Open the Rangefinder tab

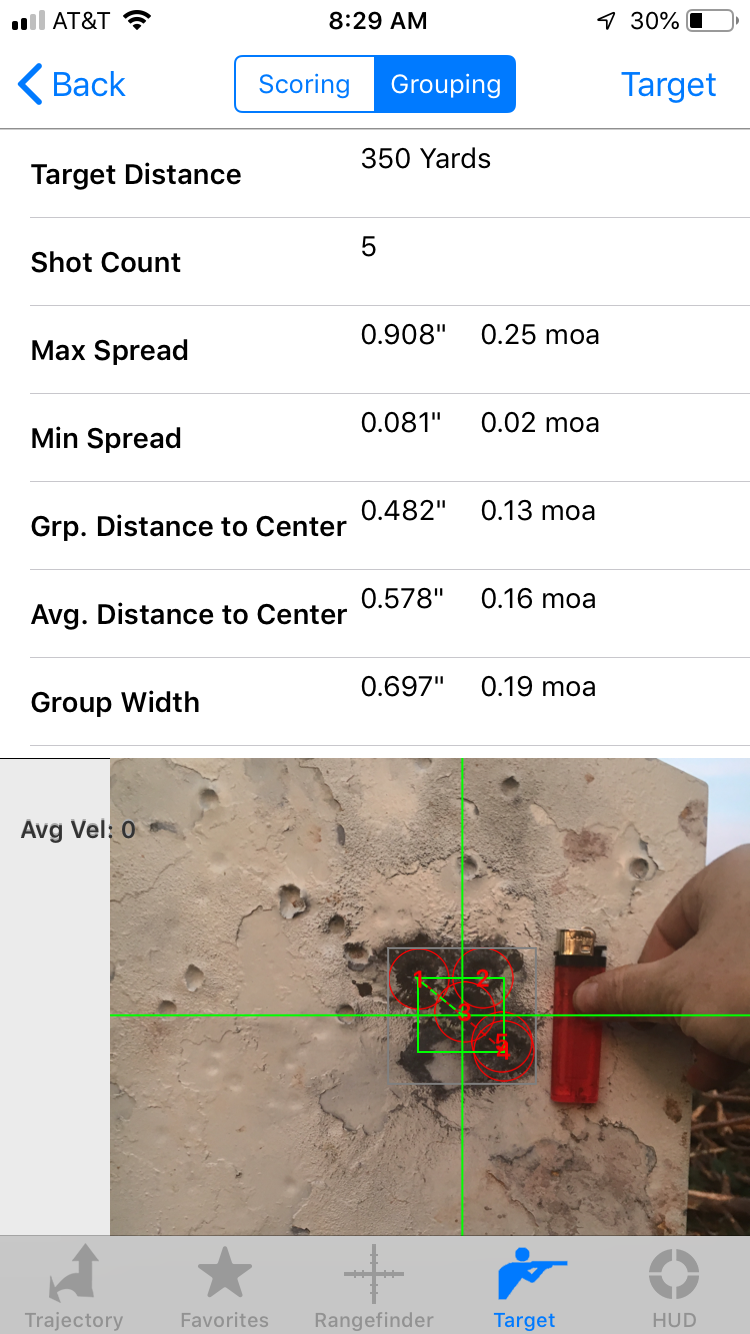pos(374,1286)
